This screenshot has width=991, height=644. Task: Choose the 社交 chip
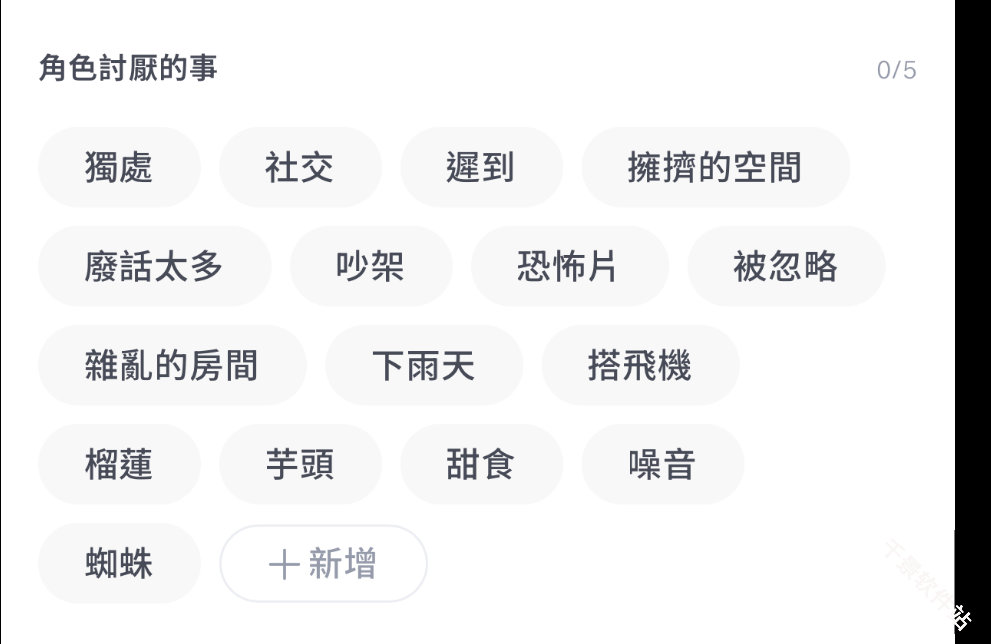[300, 167]
